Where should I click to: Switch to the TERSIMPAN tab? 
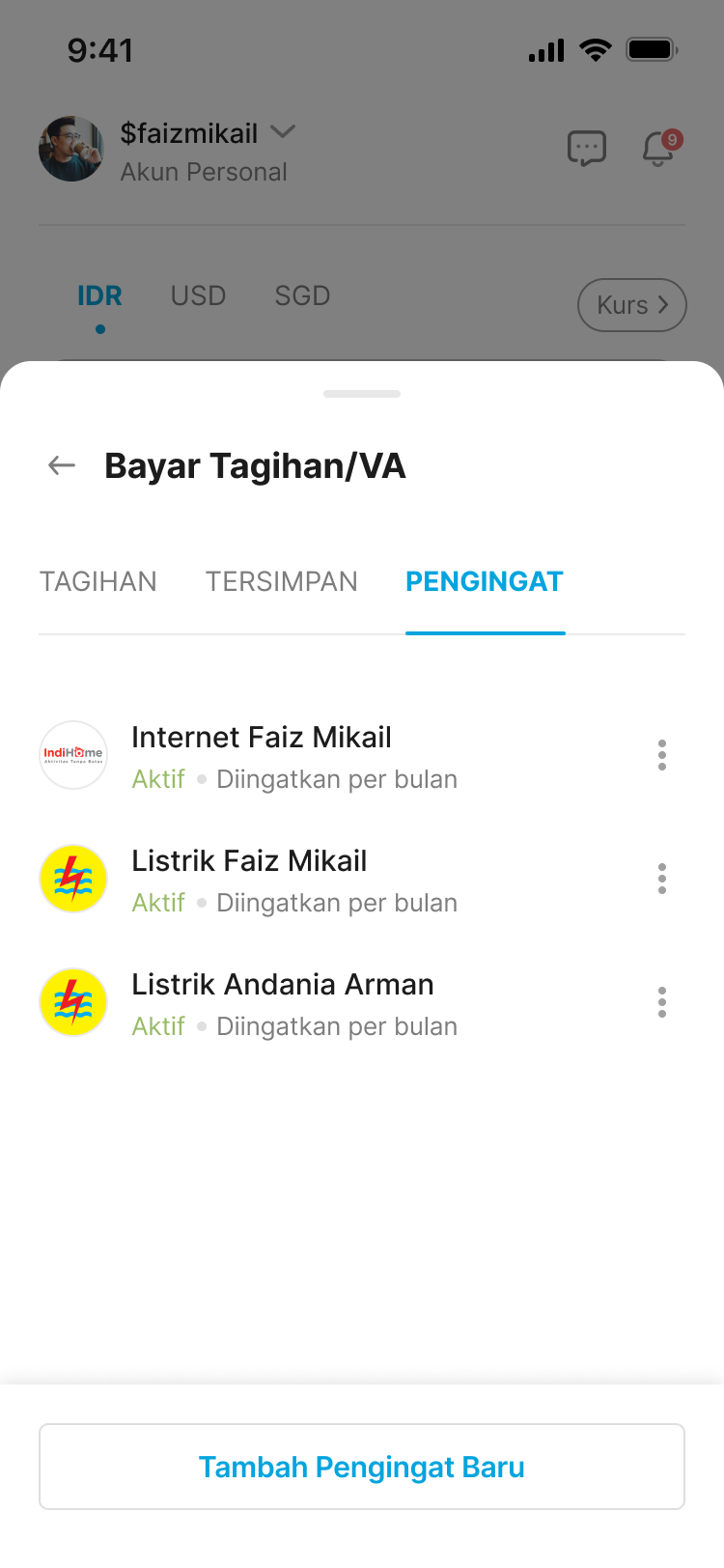(281, 581)
